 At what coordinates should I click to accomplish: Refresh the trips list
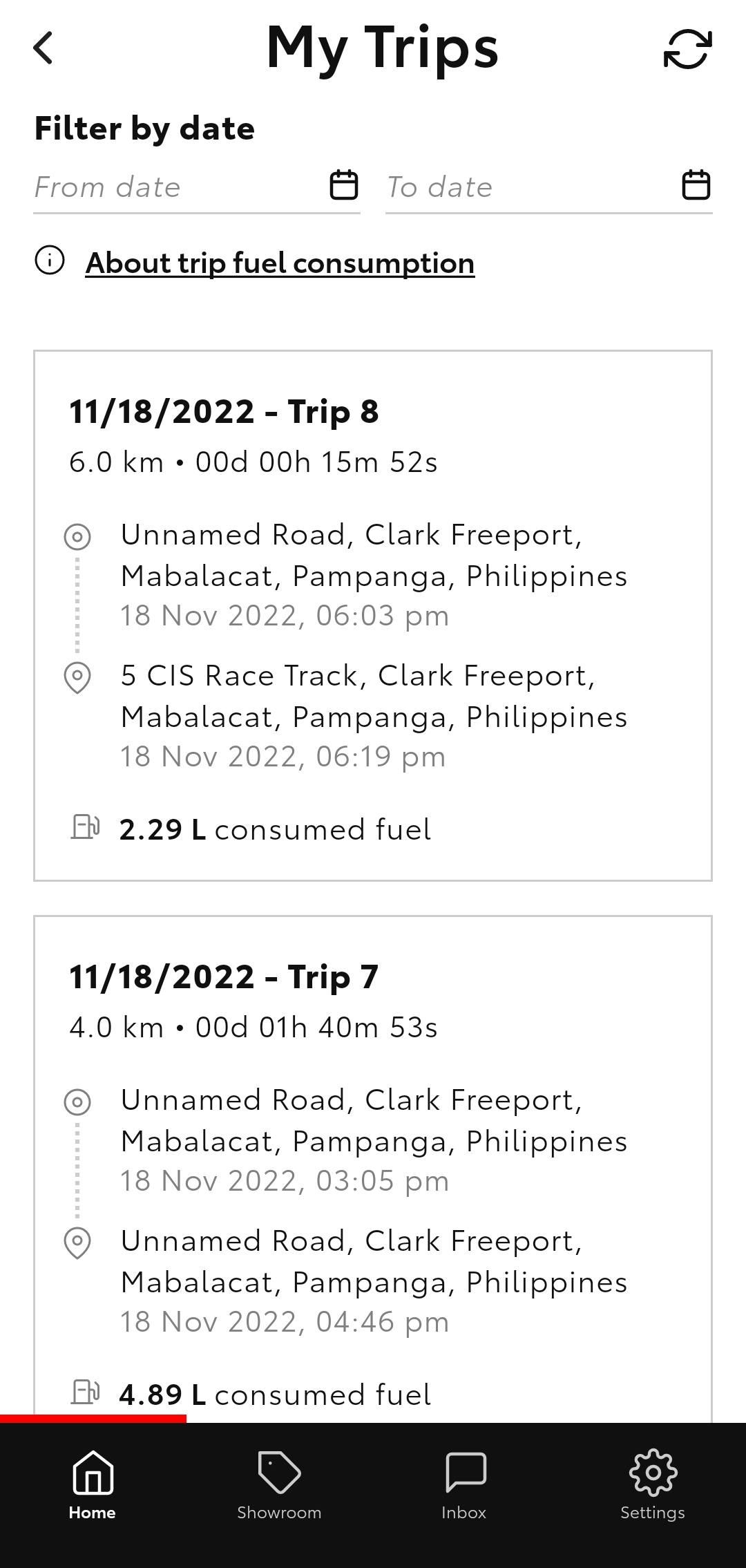point(687,49)
